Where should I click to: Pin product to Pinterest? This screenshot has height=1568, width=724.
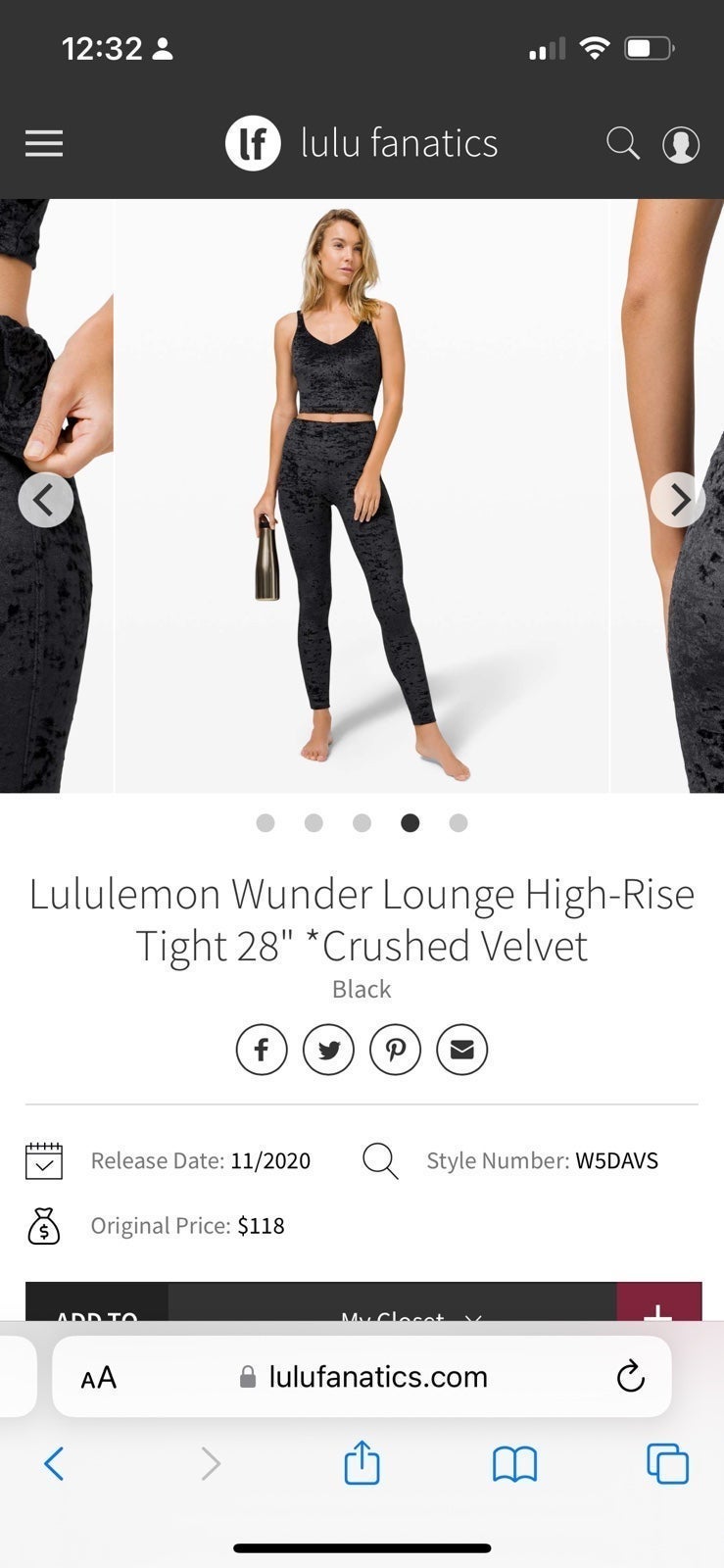tap(395, 1050)
